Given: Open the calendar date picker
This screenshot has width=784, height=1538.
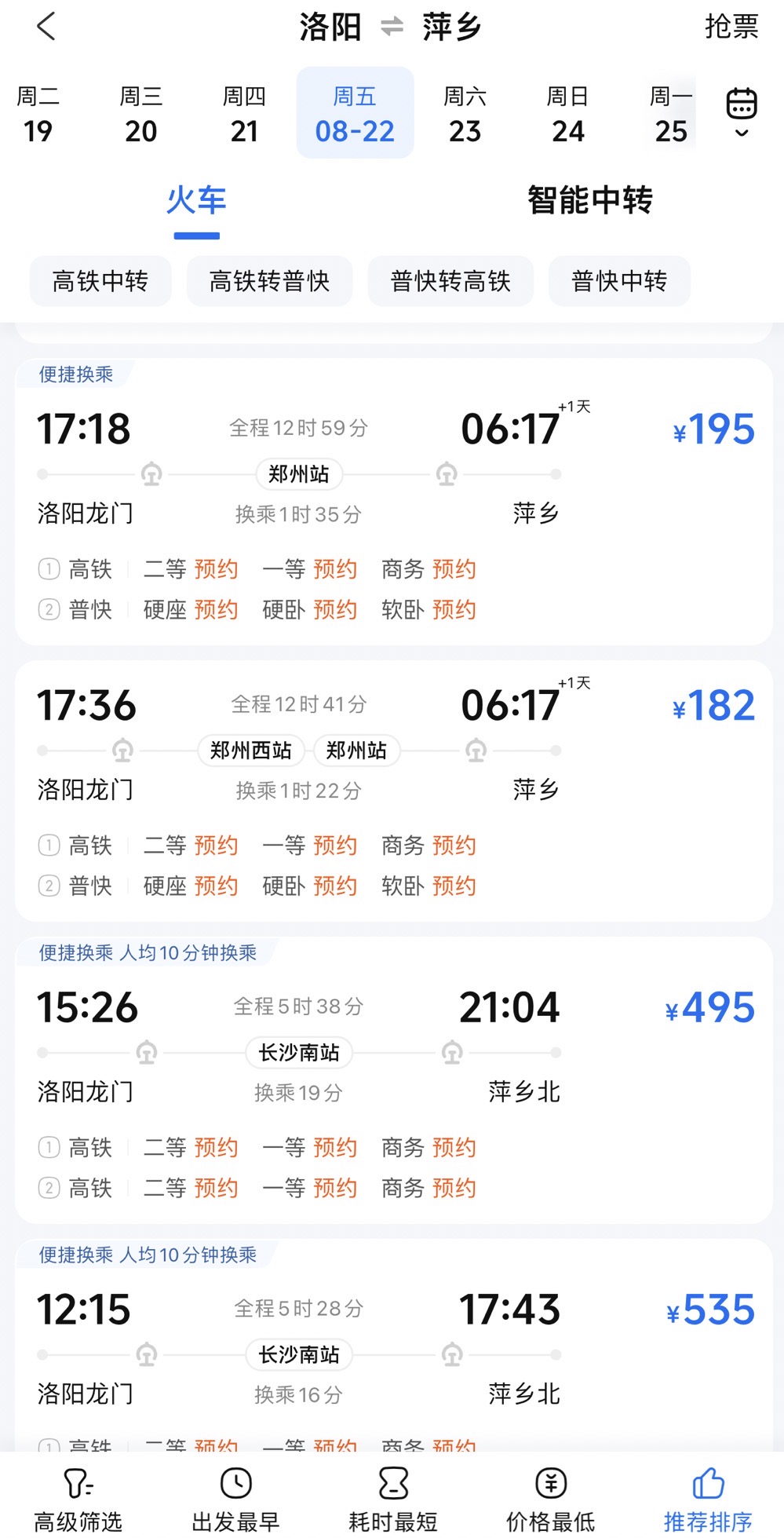Looking at the screenshot, I should [x=742, y=112].
